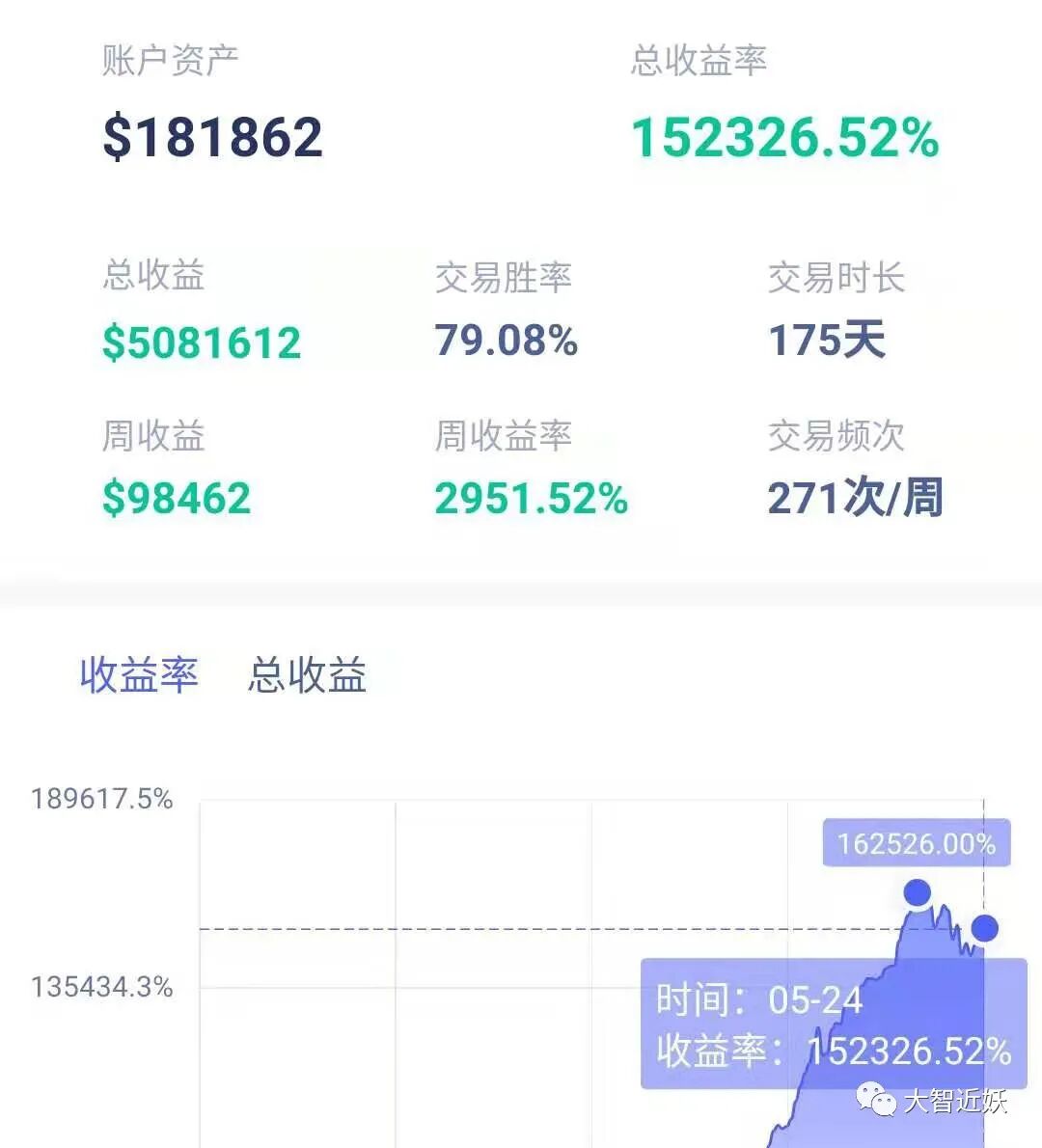The width and height of the screenshot is (1042, 1148).
Task: Switch to the 收益率 chart tab
Action: coord(139,674)
